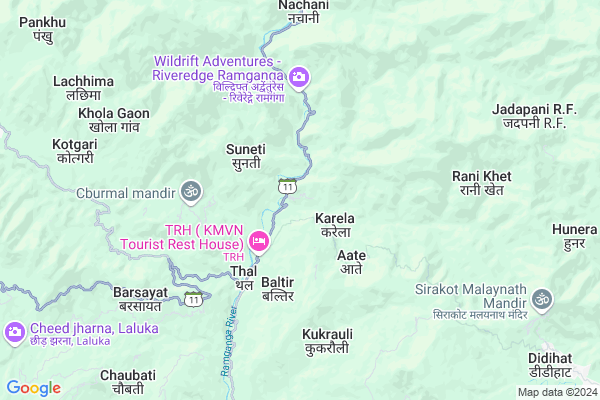Open Sirakot Malaynath Mandir marker
Screen dimensions: 600x400
click(x=541, y=298)
